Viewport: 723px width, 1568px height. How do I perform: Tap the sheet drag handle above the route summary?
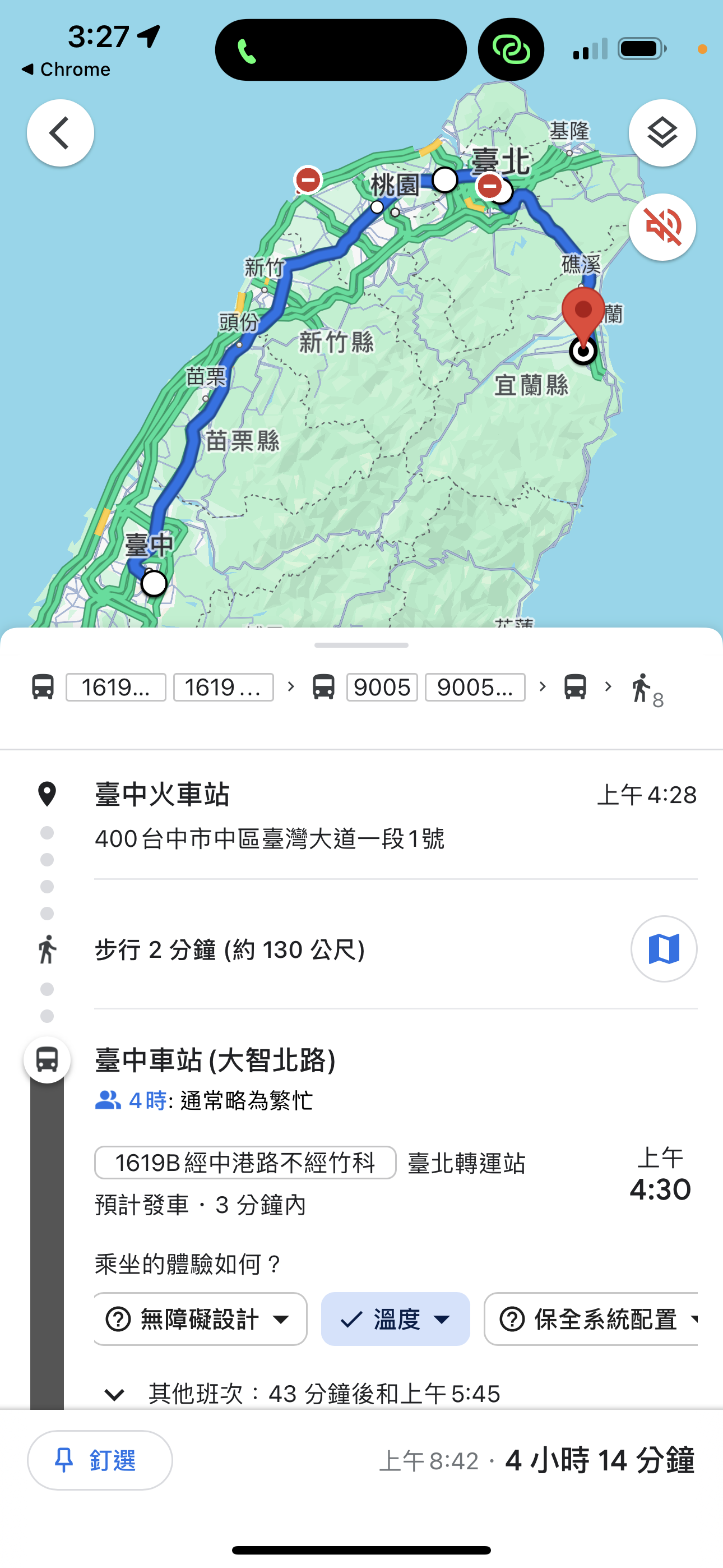point(361,645)
